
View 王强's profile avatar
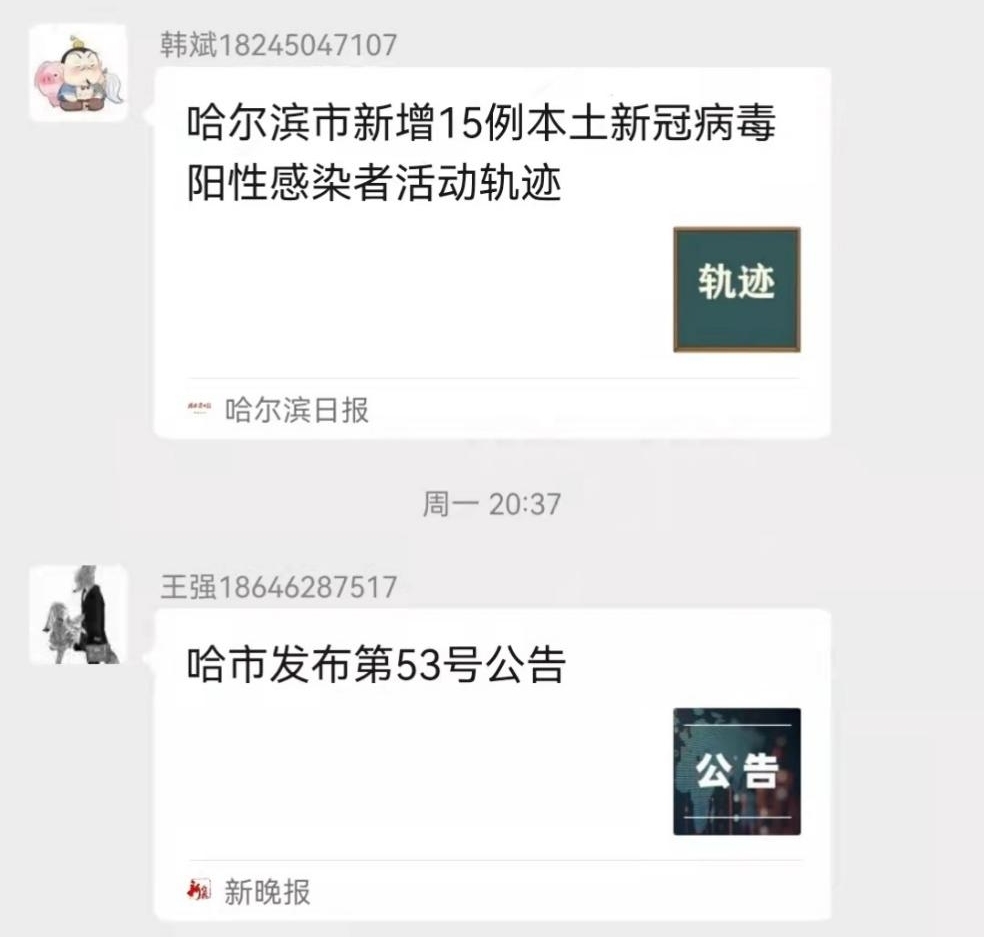(78, 616)
